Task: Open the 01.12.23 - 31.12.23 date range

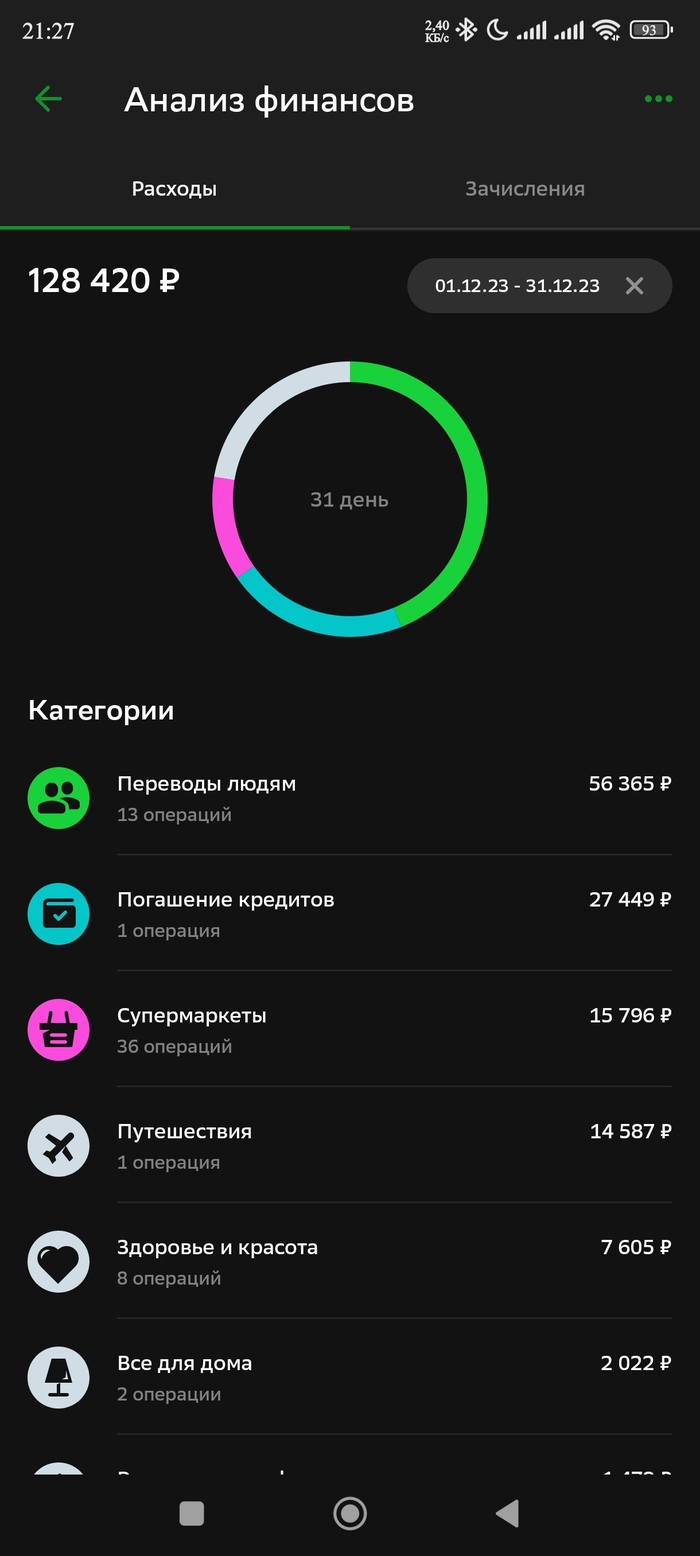Action: pos(517,286)
